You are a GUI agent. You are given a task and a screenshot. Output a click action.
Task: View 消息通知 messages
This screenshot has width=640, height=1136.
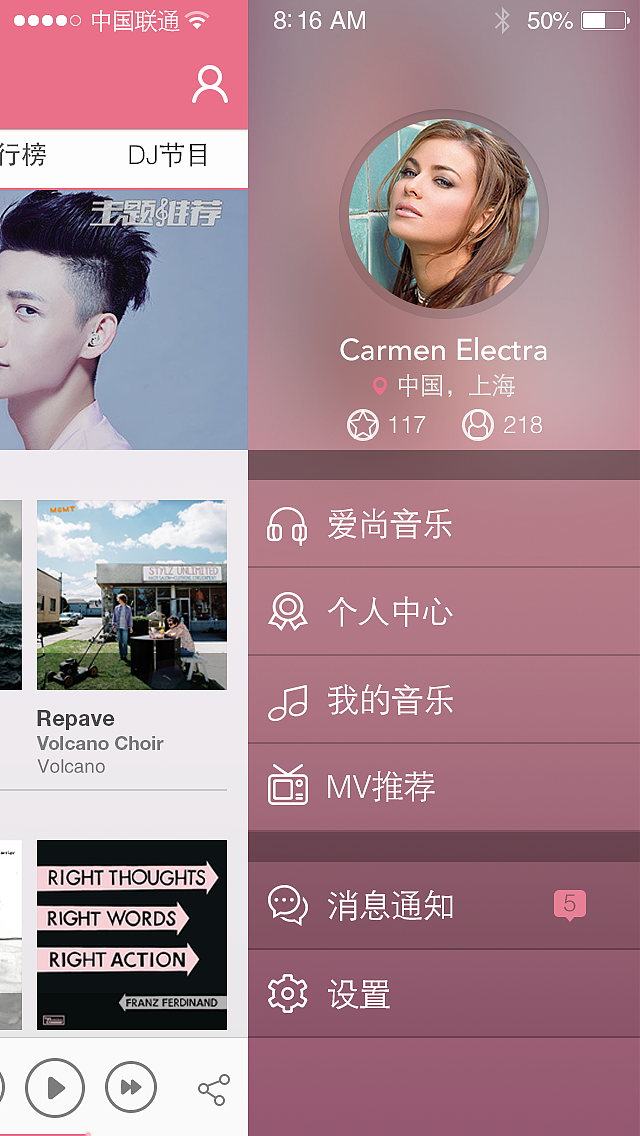(390, 906)
